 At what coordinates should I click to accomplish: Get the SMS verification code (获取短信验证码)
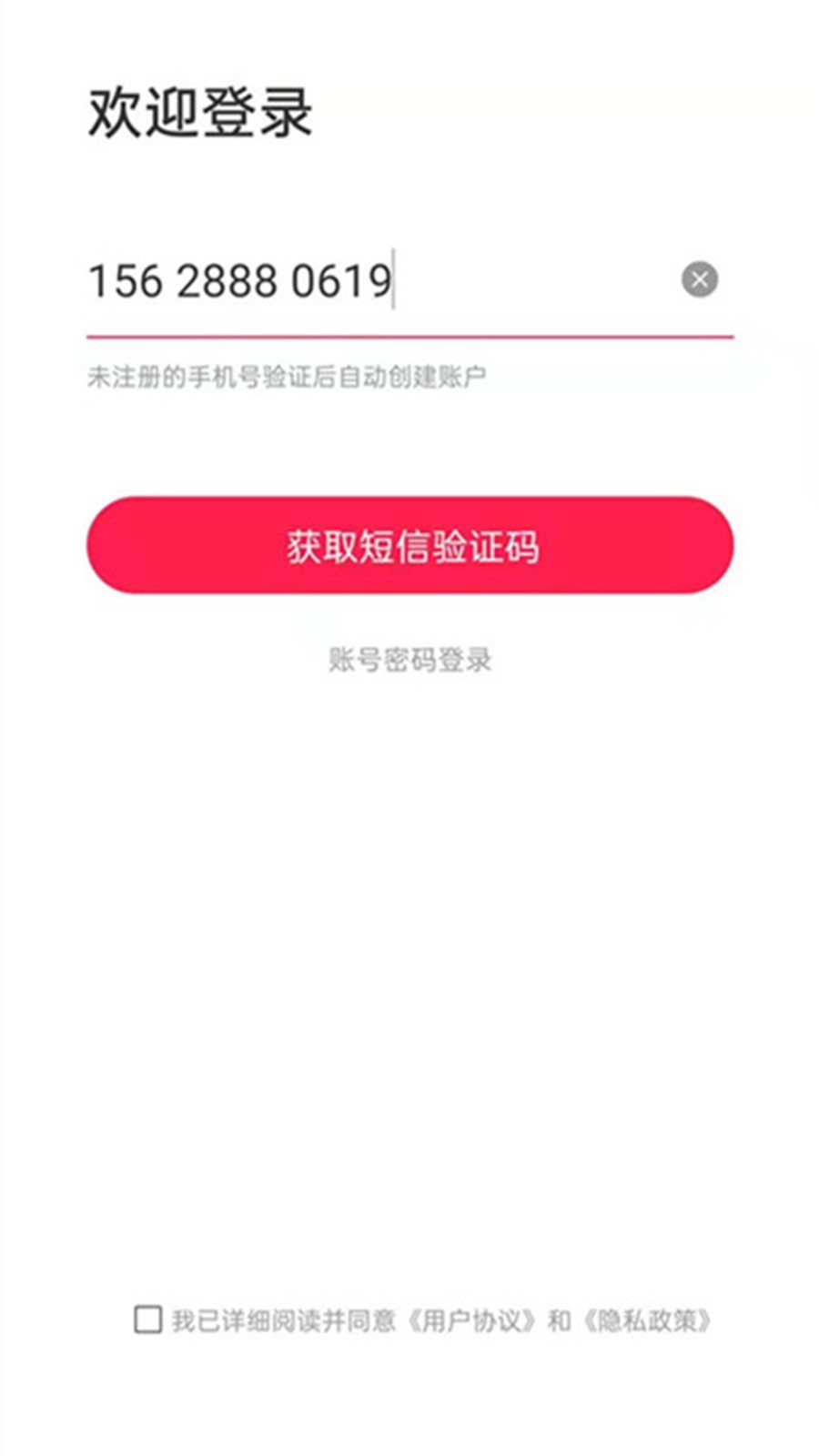tap(409, 545)
